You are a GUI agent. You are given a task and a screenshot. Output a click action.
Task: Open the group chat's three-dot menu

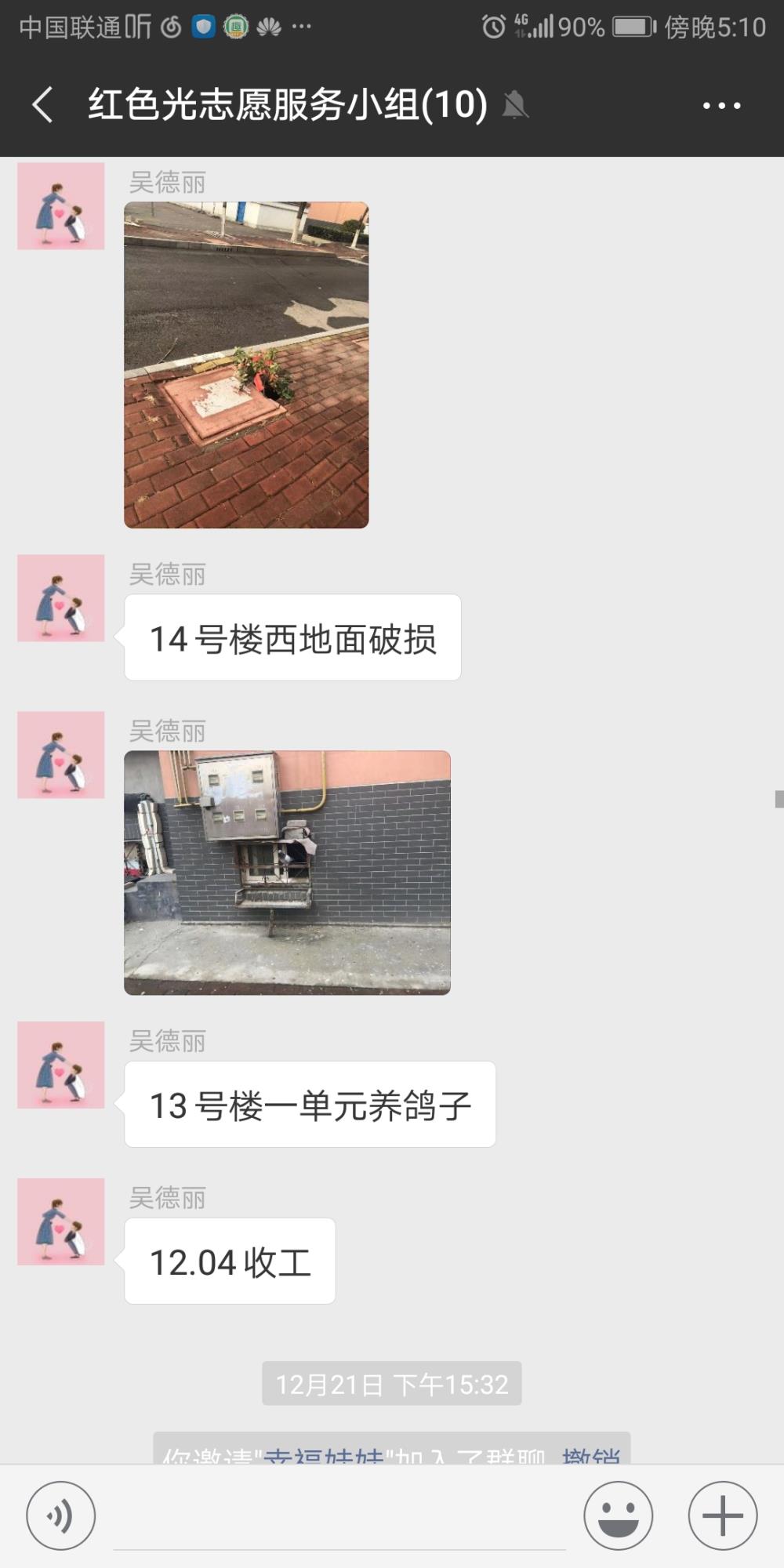721,105
